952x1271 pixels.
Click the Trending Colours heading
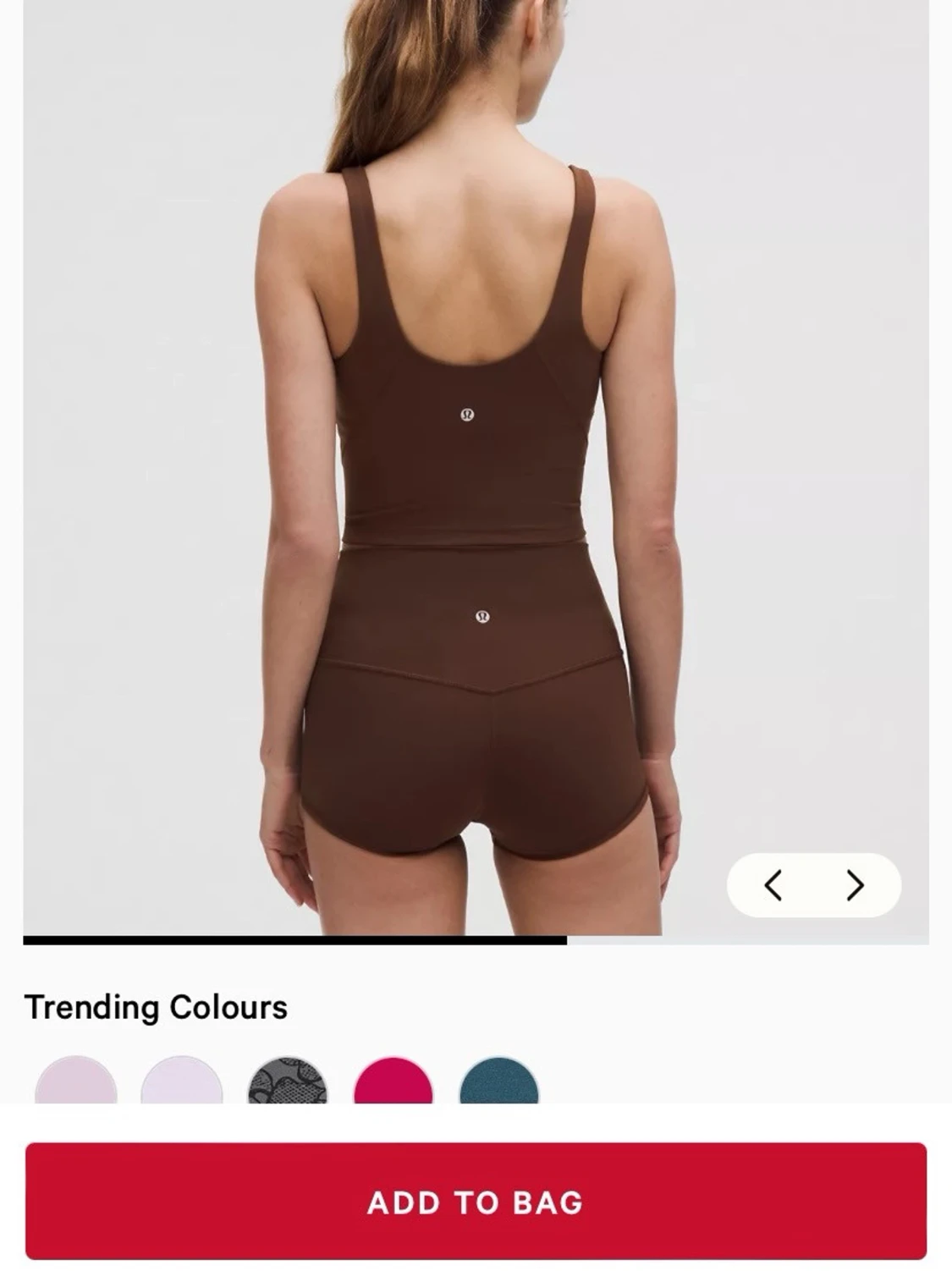pos(157,1006)
